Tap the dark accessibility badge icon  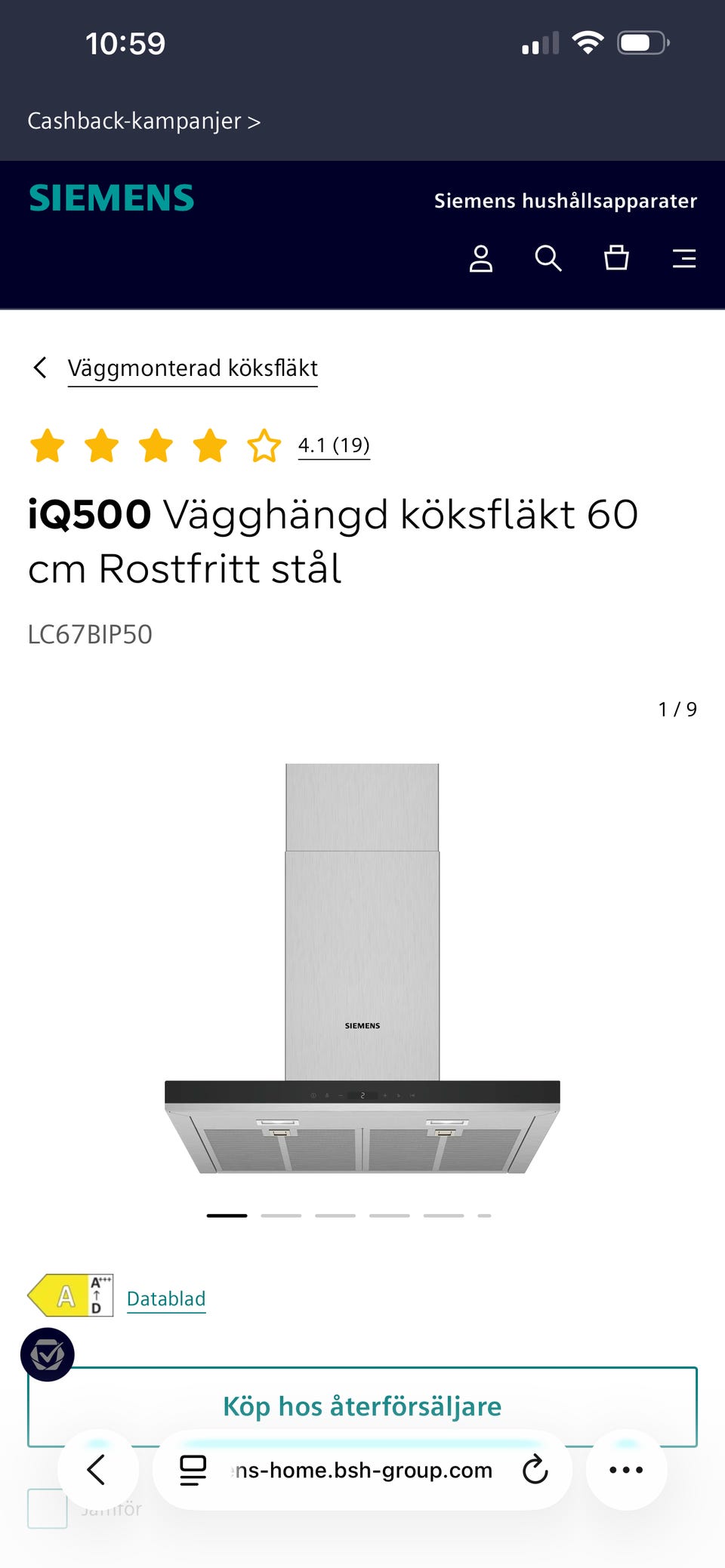48,1354
